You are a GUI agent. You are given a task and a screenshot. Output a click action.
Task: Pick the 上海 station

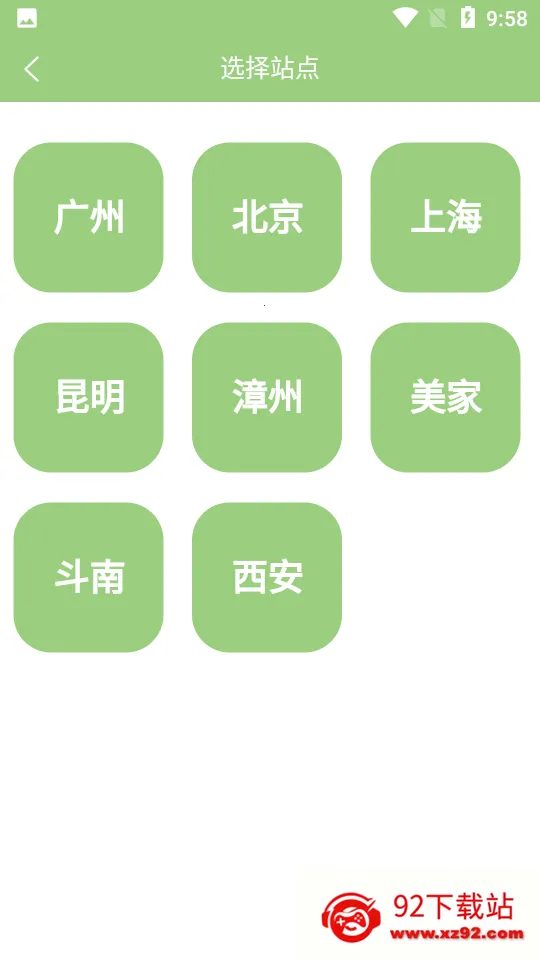(446, 217)
